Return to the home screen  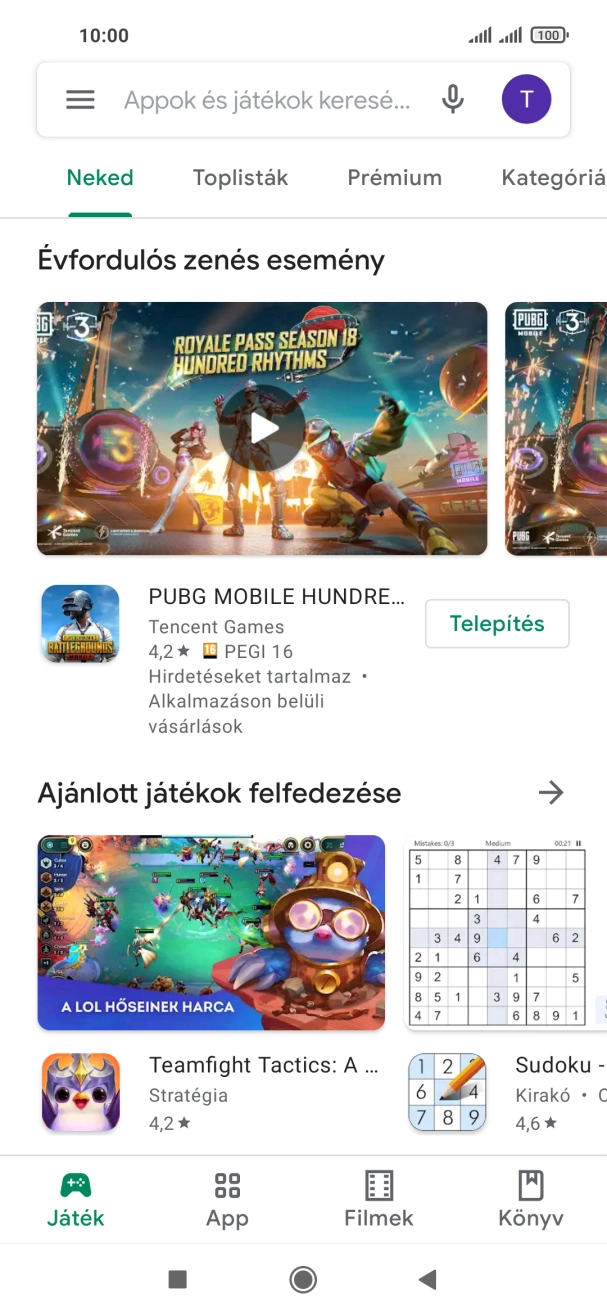point(303,1279)
